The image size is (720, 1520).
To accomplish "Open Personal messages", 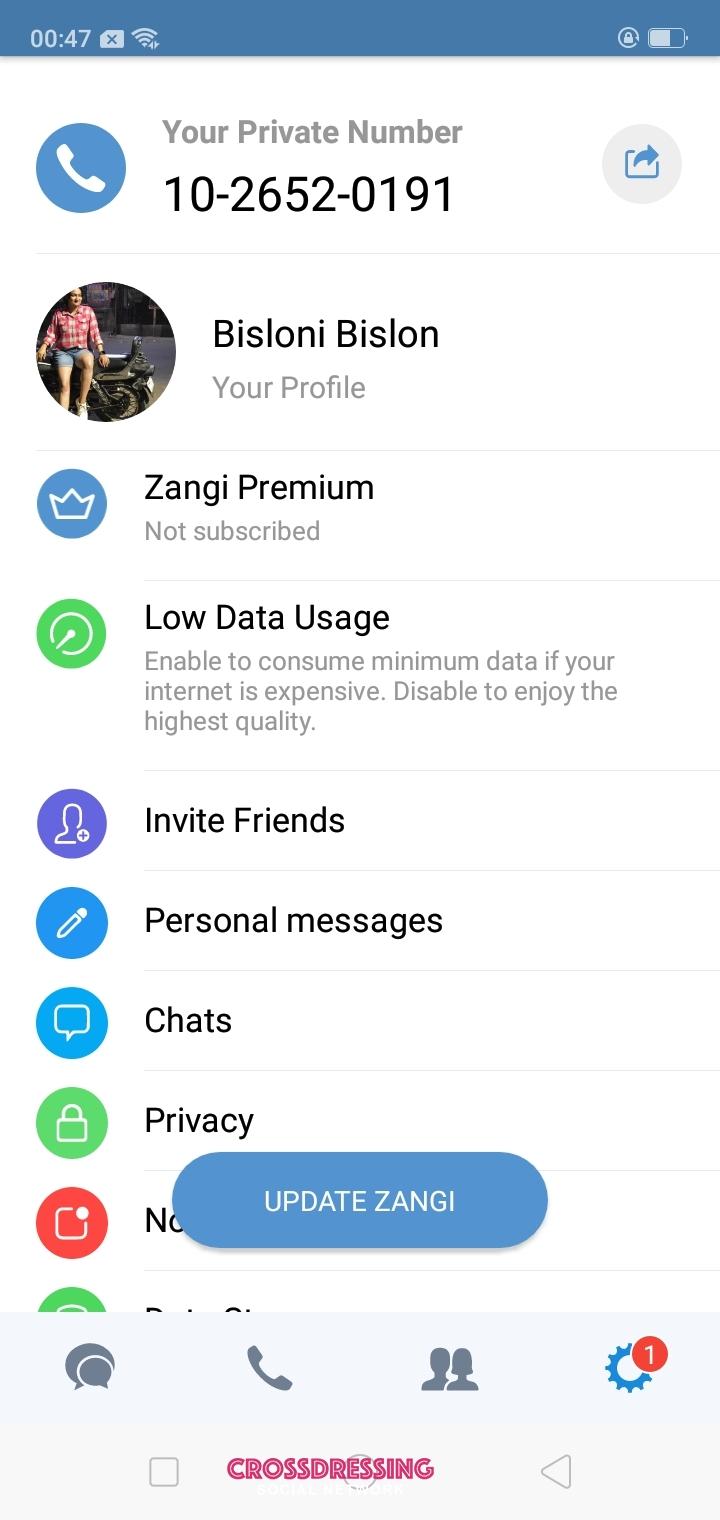I will pos(293,921).
